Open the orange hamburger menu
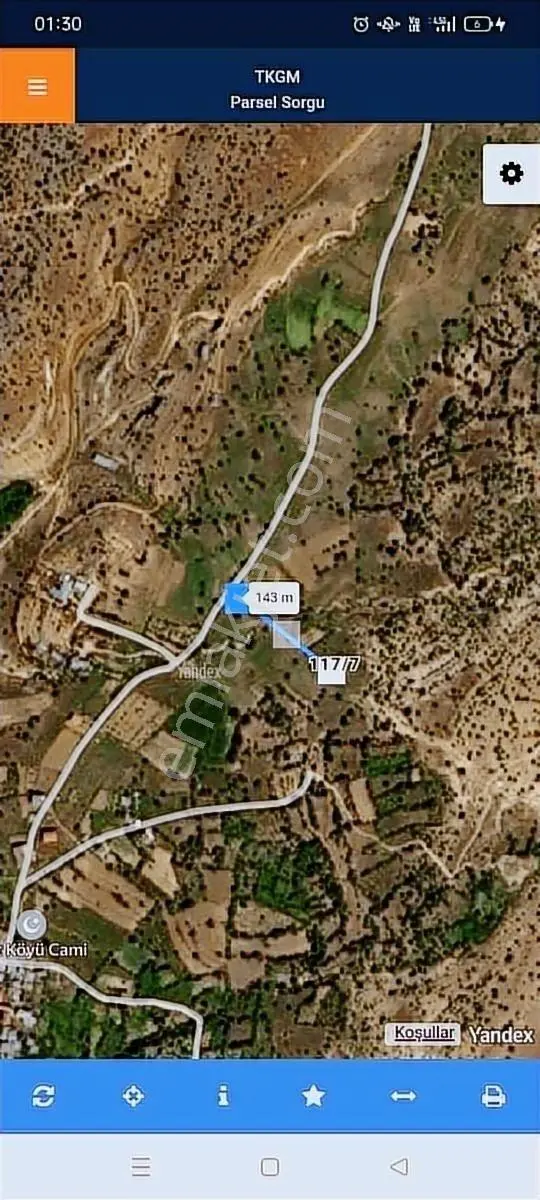This screenshot has width=540, height=1200. (x=37, y=86)
